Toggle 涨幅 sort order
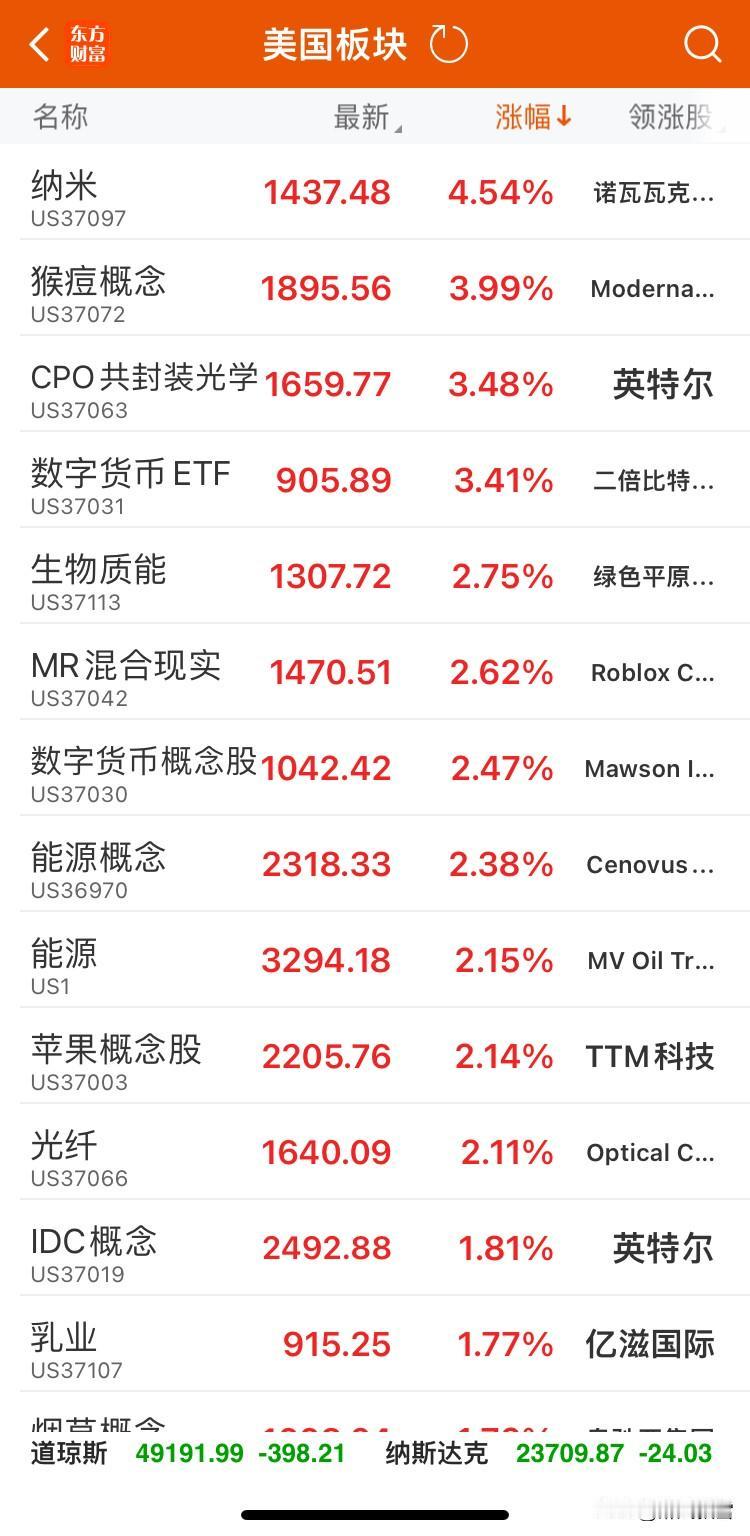The width and height of the screenshot is (750, 1536). (533, 117)
